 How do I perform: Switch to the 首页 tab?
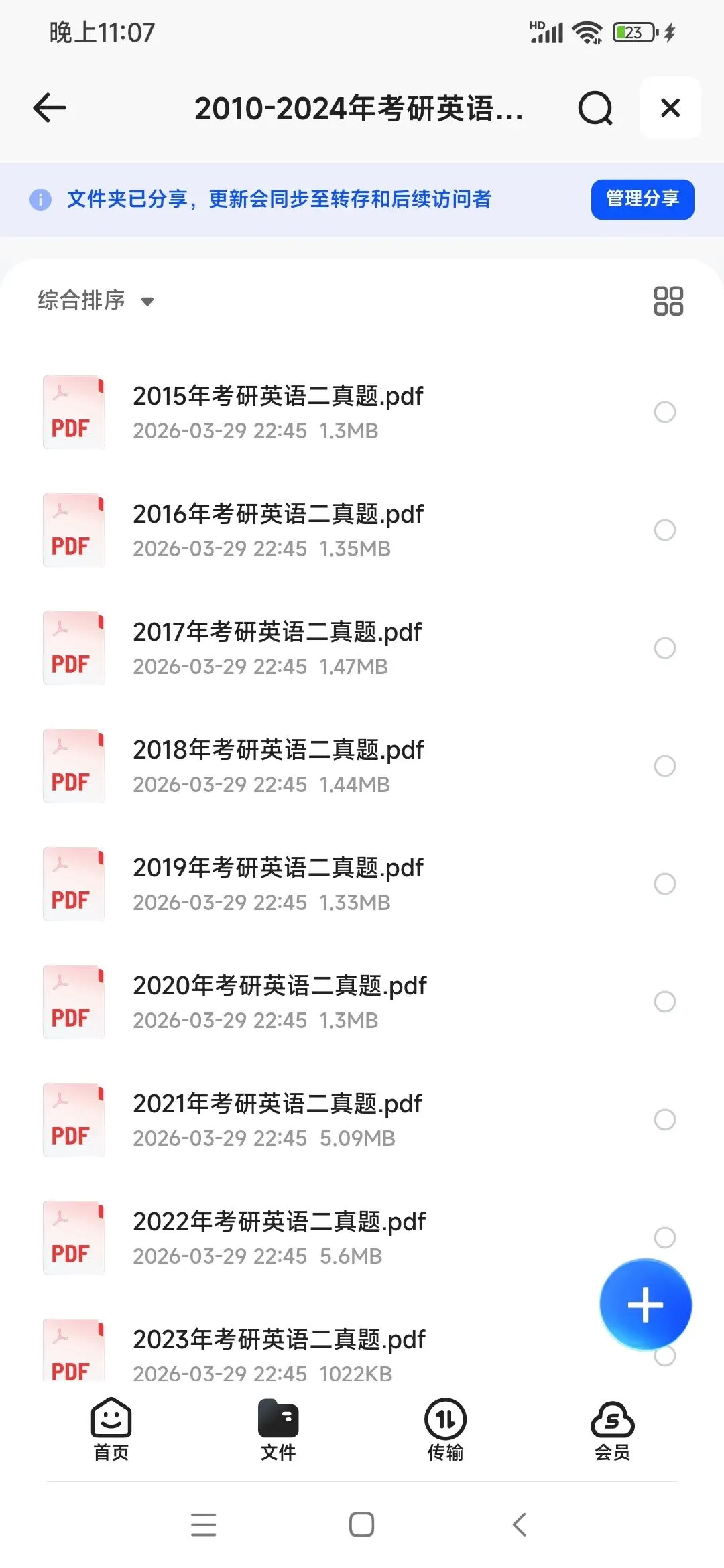pyautogui.click(x=111, y=1429)
